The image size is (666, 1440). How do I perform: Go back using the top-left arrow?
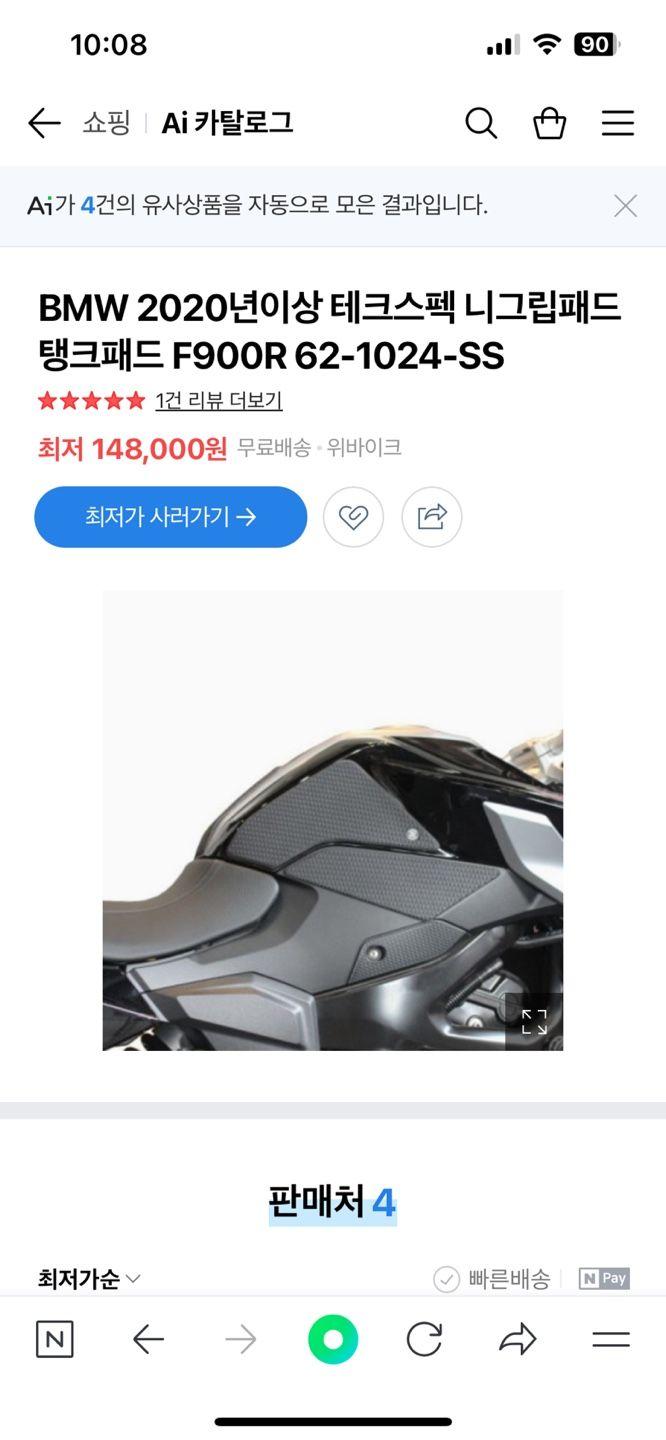[45, 124]
